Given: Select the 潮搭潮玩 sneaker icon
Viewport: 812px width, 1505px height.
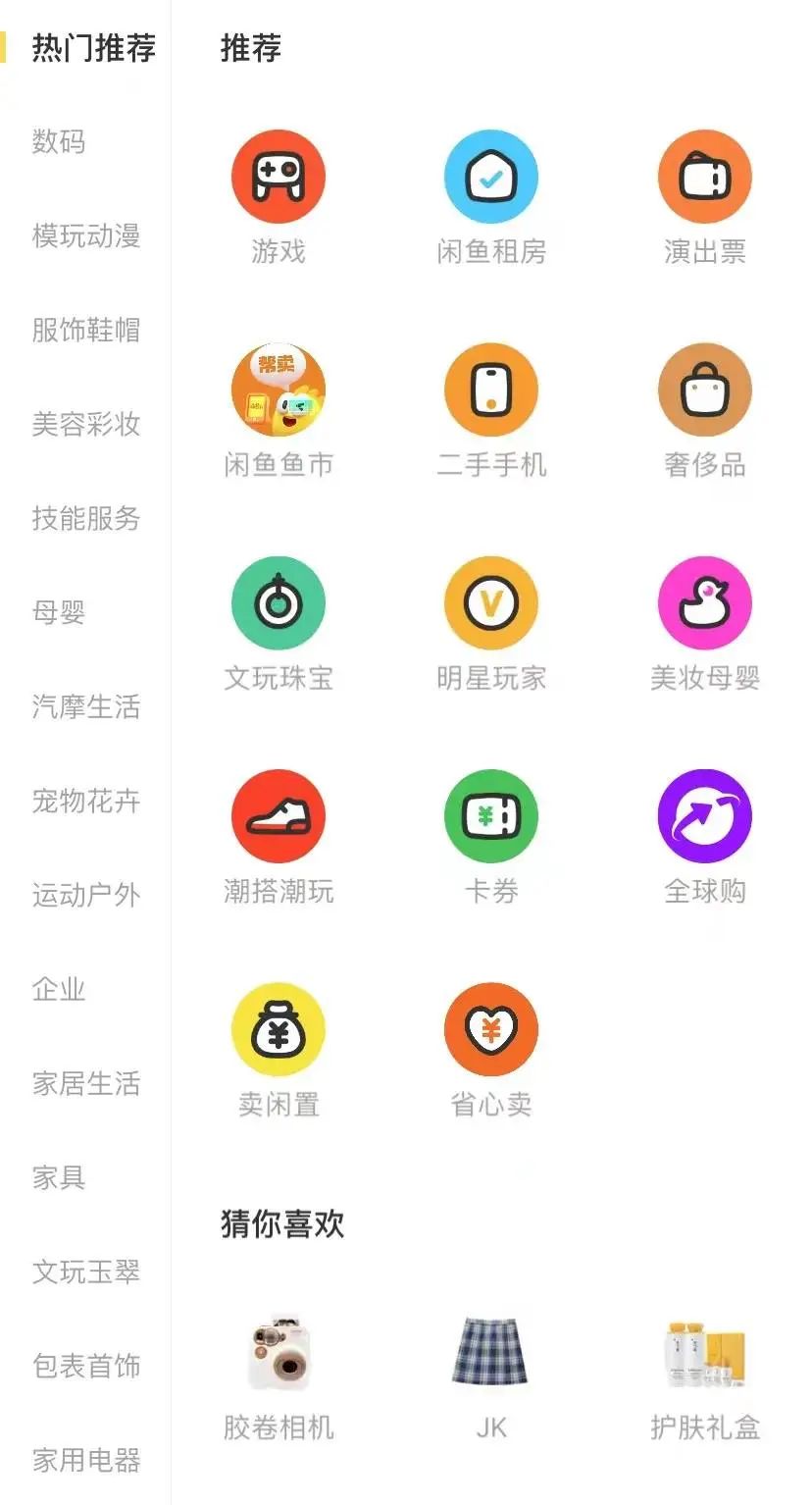Looking at the screenshot, I should pyautogui.click(x=279, y=815).
